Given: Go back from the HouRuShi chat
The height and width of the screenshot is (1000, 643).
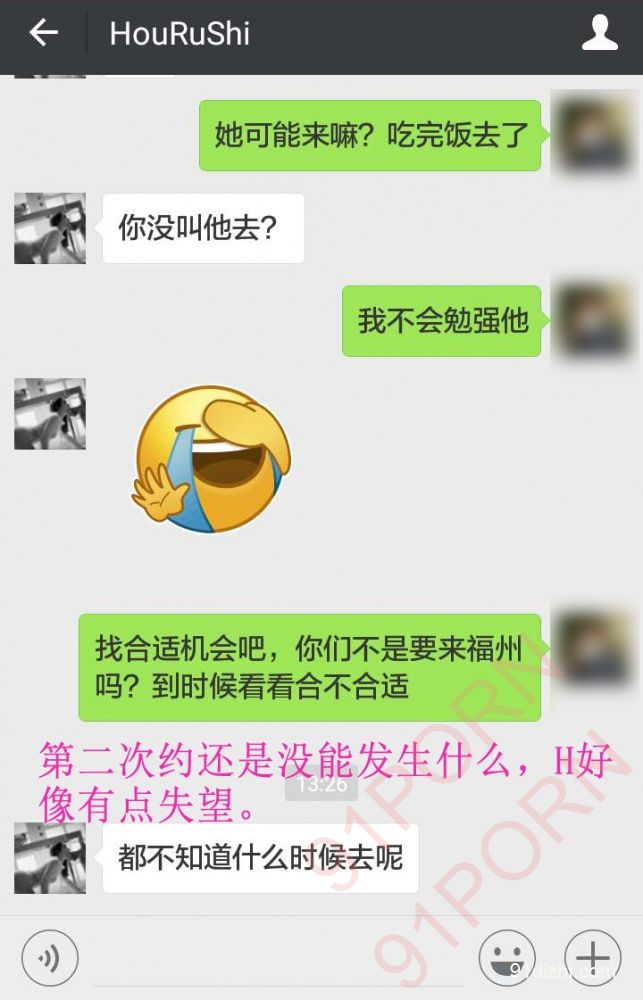Looking at the screenshot, I should (x=43, y=34).
